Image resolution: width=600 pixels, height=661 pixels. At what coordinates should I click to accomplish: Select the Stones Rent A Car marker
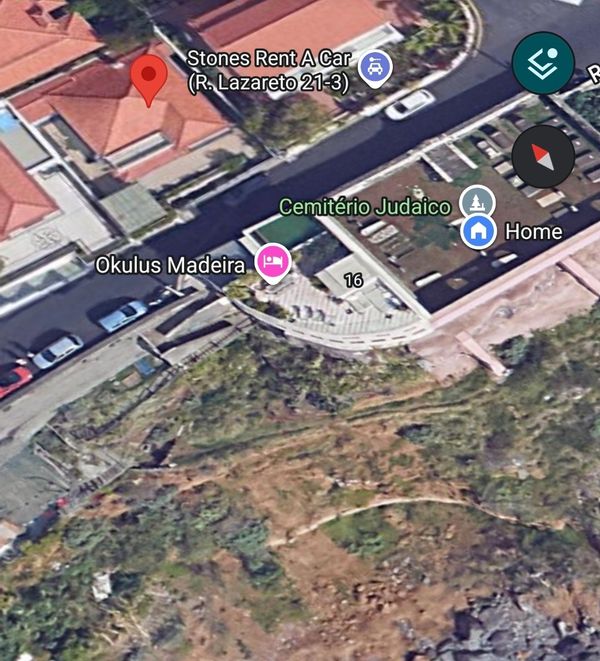[x=375, y=68]
